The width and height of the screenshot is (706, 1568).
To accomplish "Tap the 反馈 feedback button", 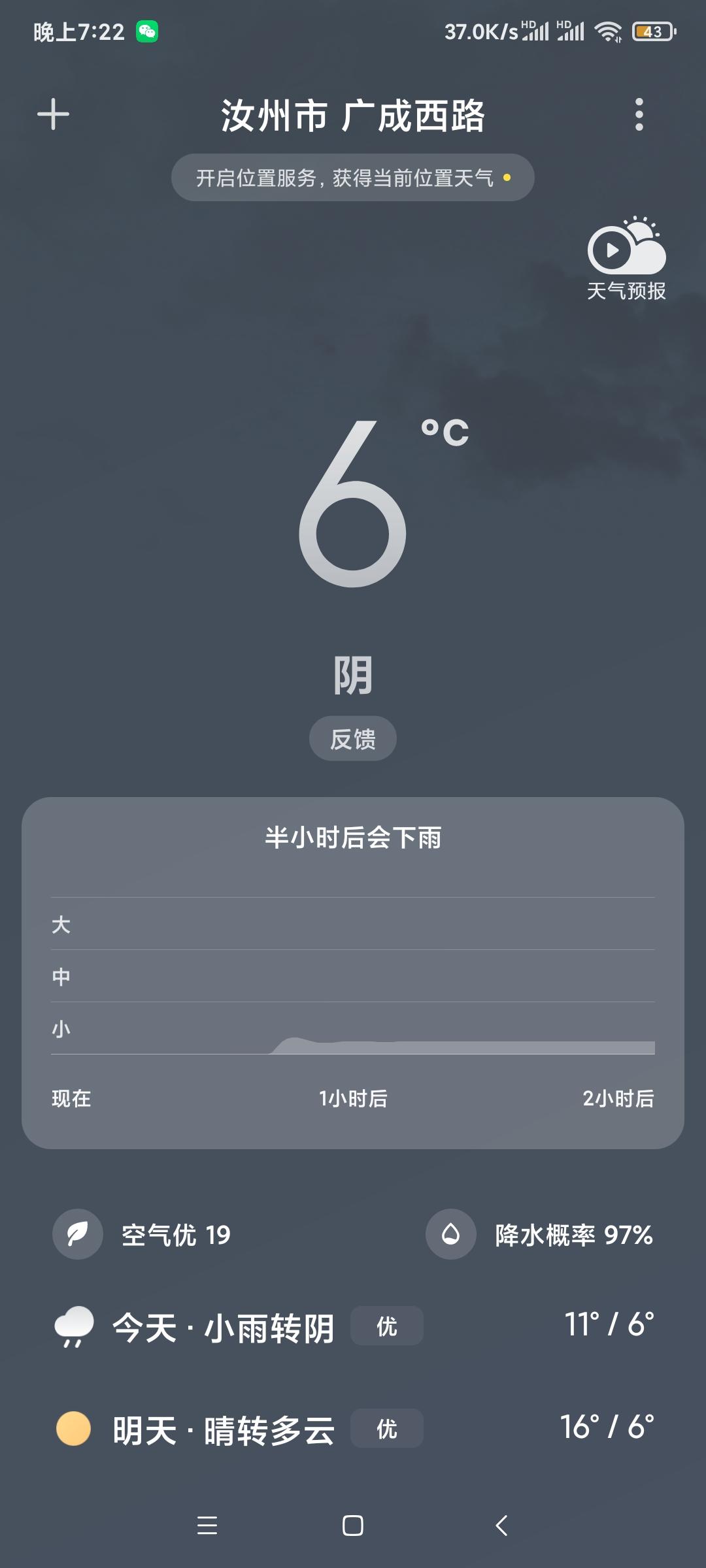I will coord(352,738).
